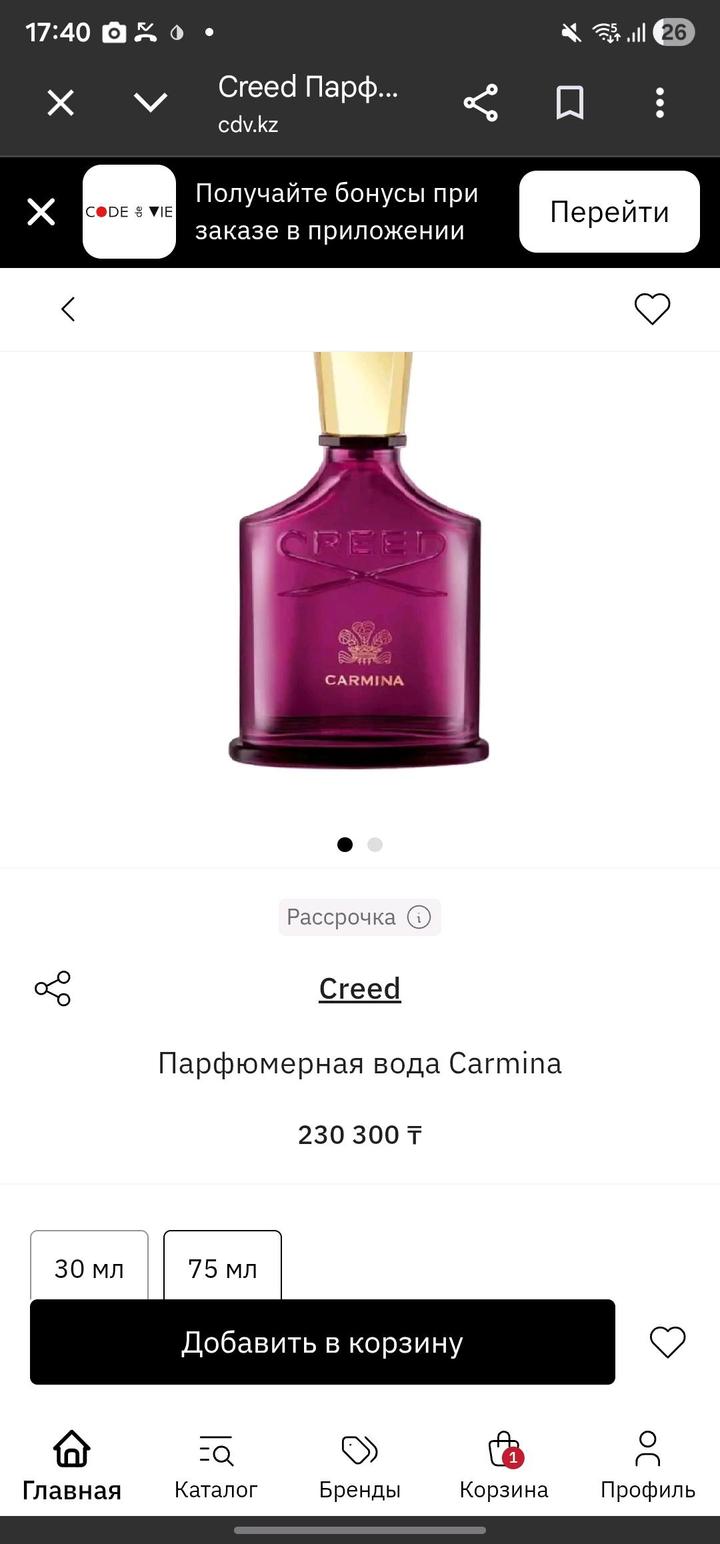Open the browser overflow menu

point(659,103)
